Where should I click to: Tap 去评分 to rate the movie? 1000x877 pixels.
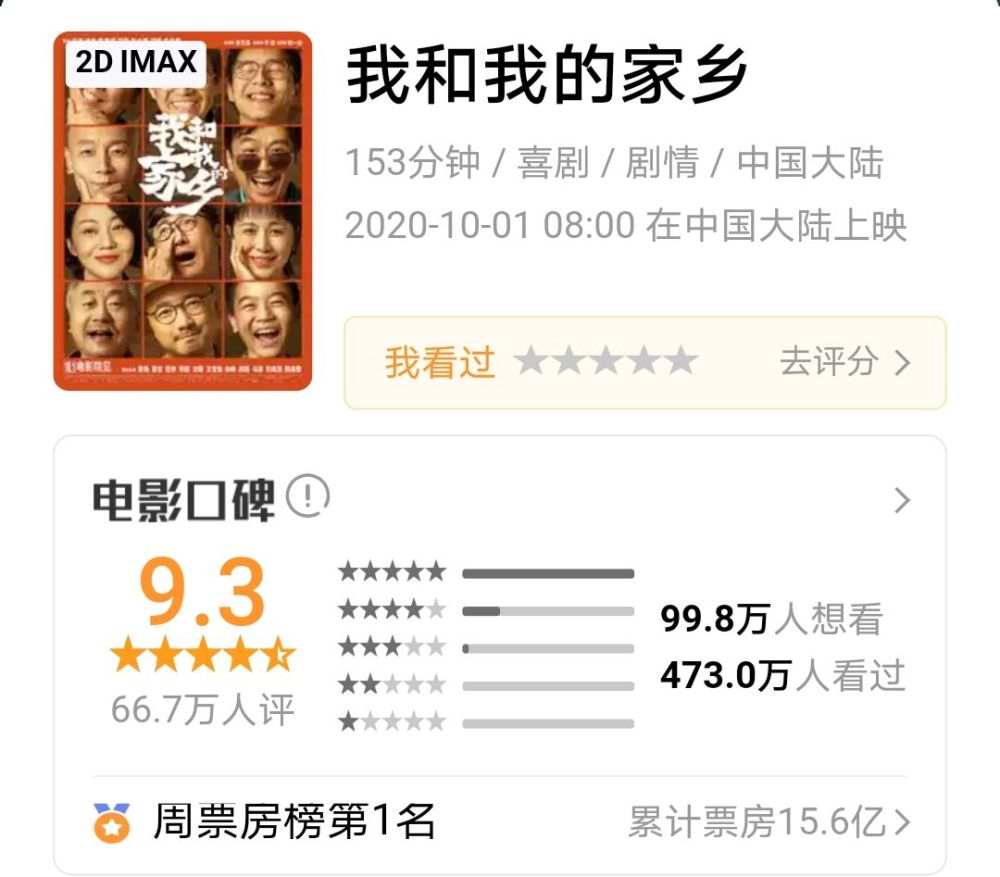point(844,362)
